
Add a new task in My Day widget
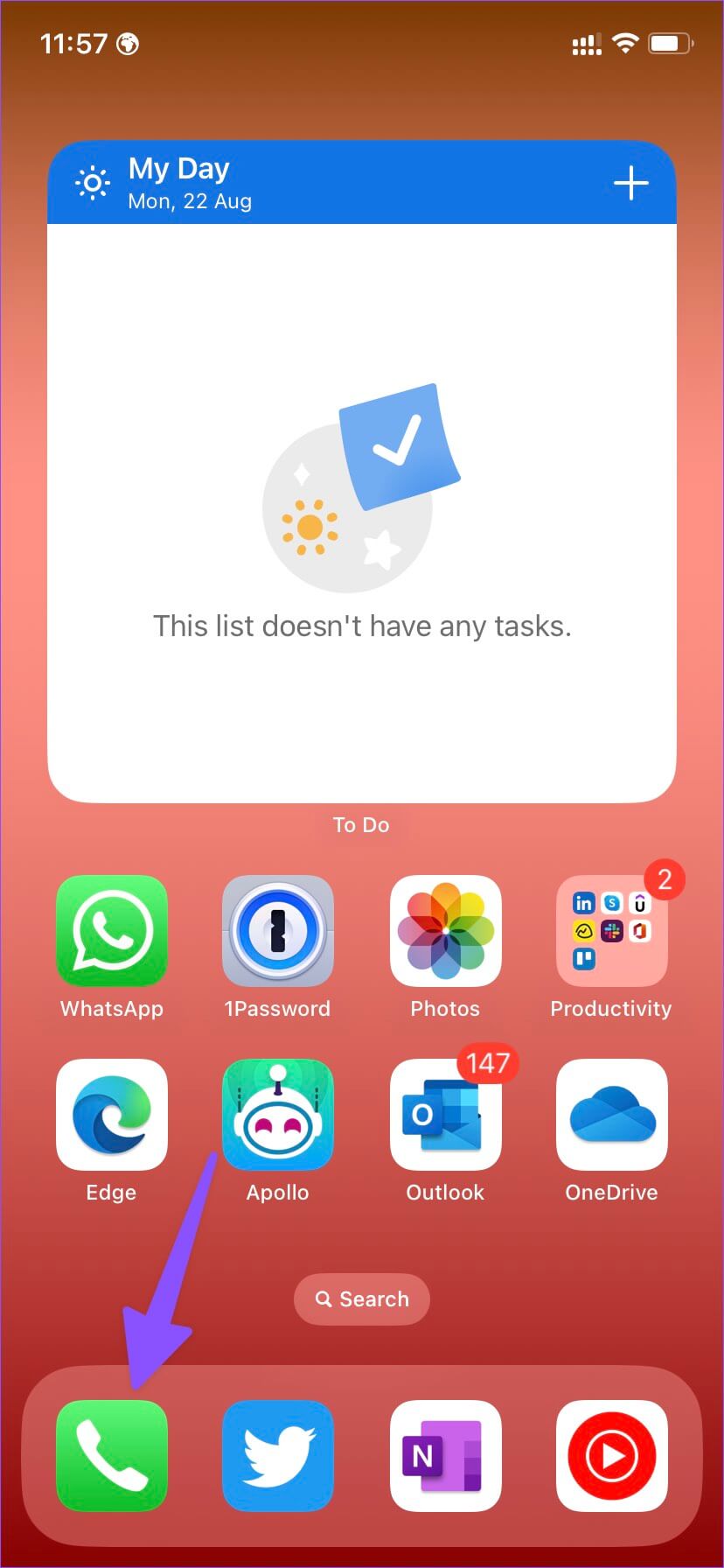pyautogui.click(x=630, y=184)
